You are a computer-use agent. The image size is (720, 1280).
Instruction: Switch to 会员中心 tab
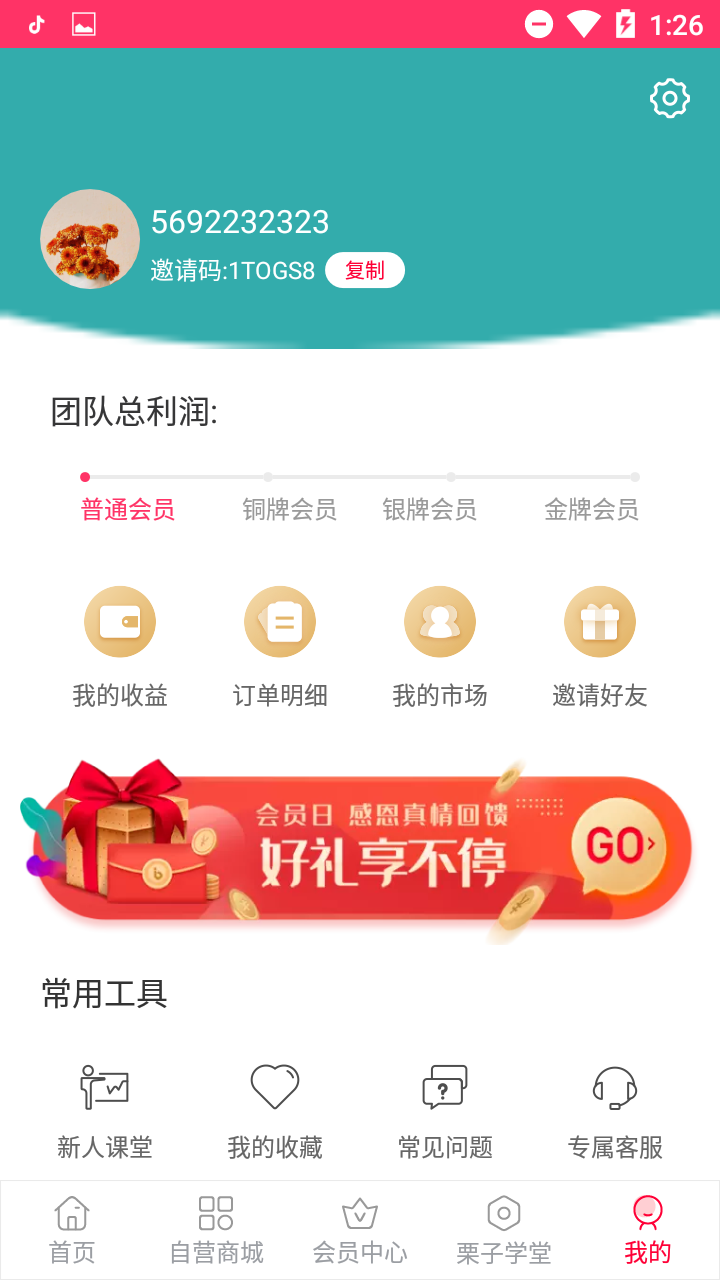point(360,1230)
